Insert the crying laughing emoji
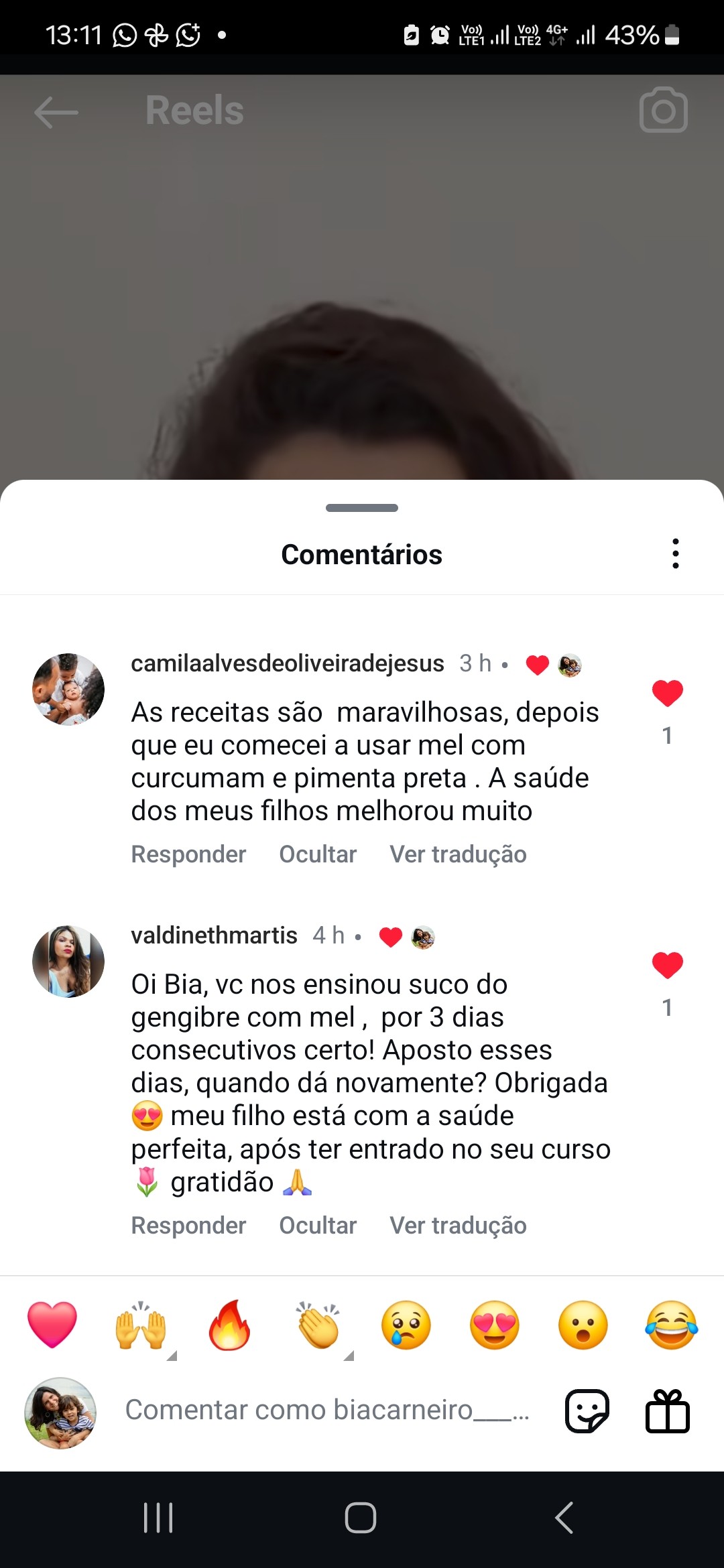The height and width of the screenshot is (1568, 724). (x=671, y=1325)
